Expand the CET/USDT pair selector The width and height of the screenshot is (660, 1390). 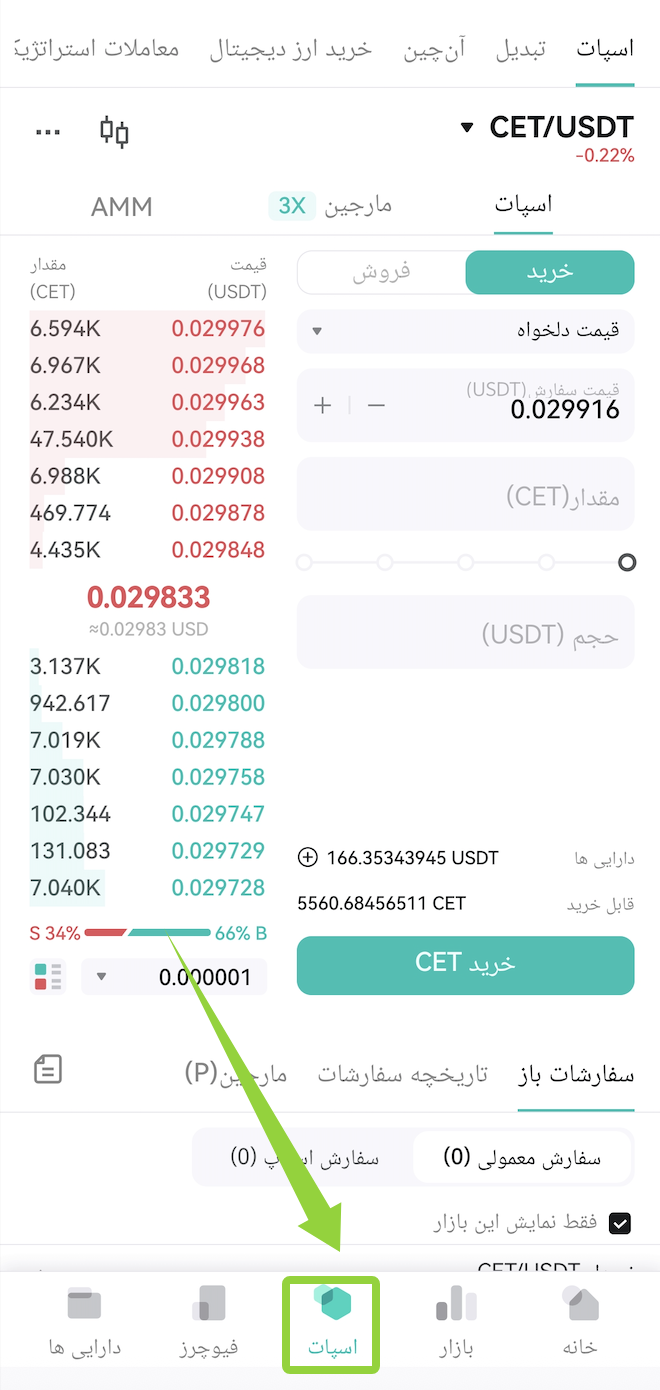[547, 128]
